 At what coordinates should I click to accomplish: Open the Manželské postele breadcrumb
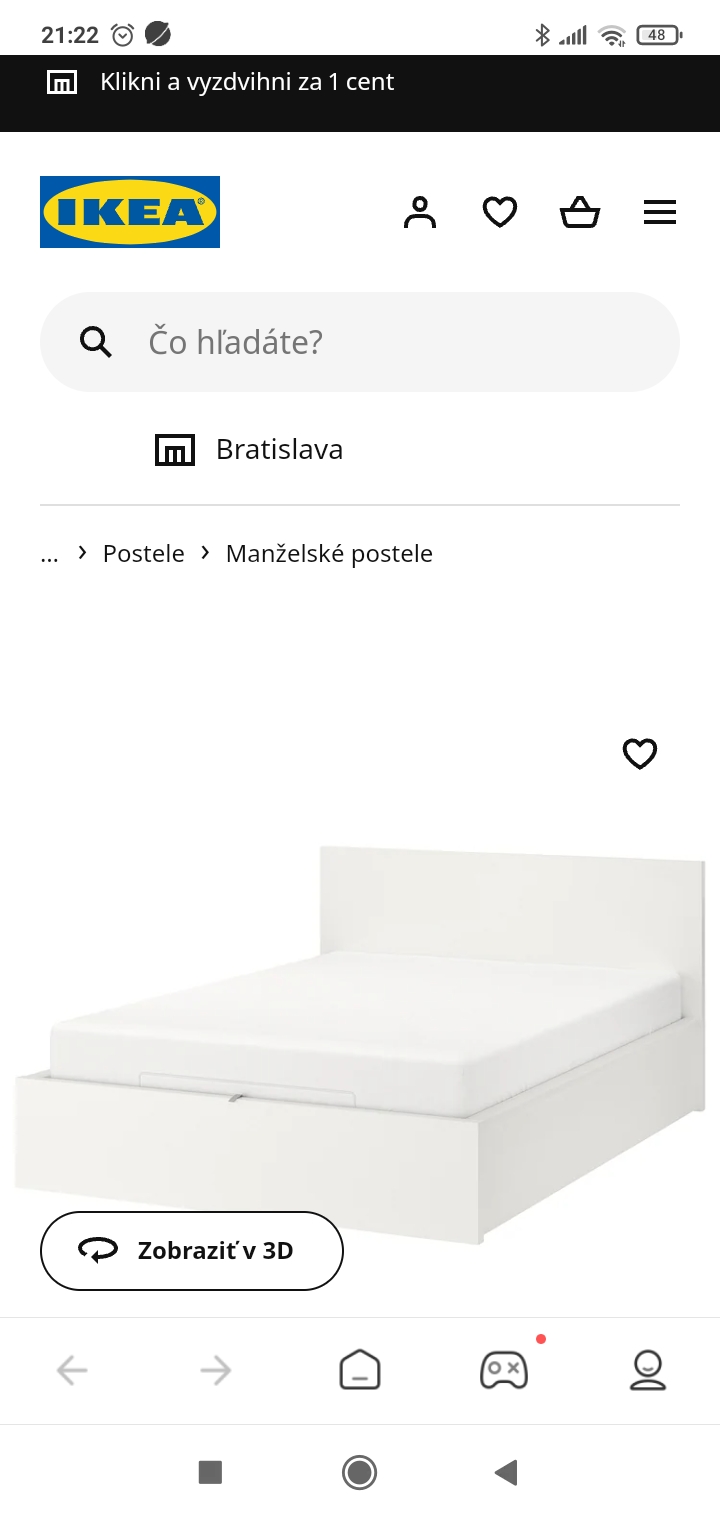(329, 554)
